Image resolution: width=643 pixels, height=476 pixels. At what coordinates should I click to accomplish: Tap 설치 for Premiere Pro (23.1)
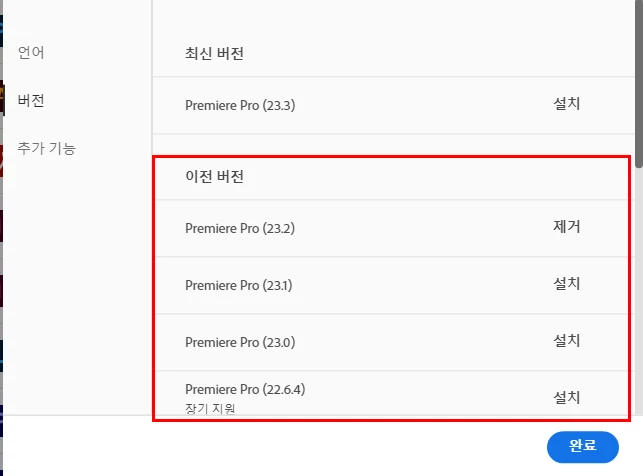point(566,284)
